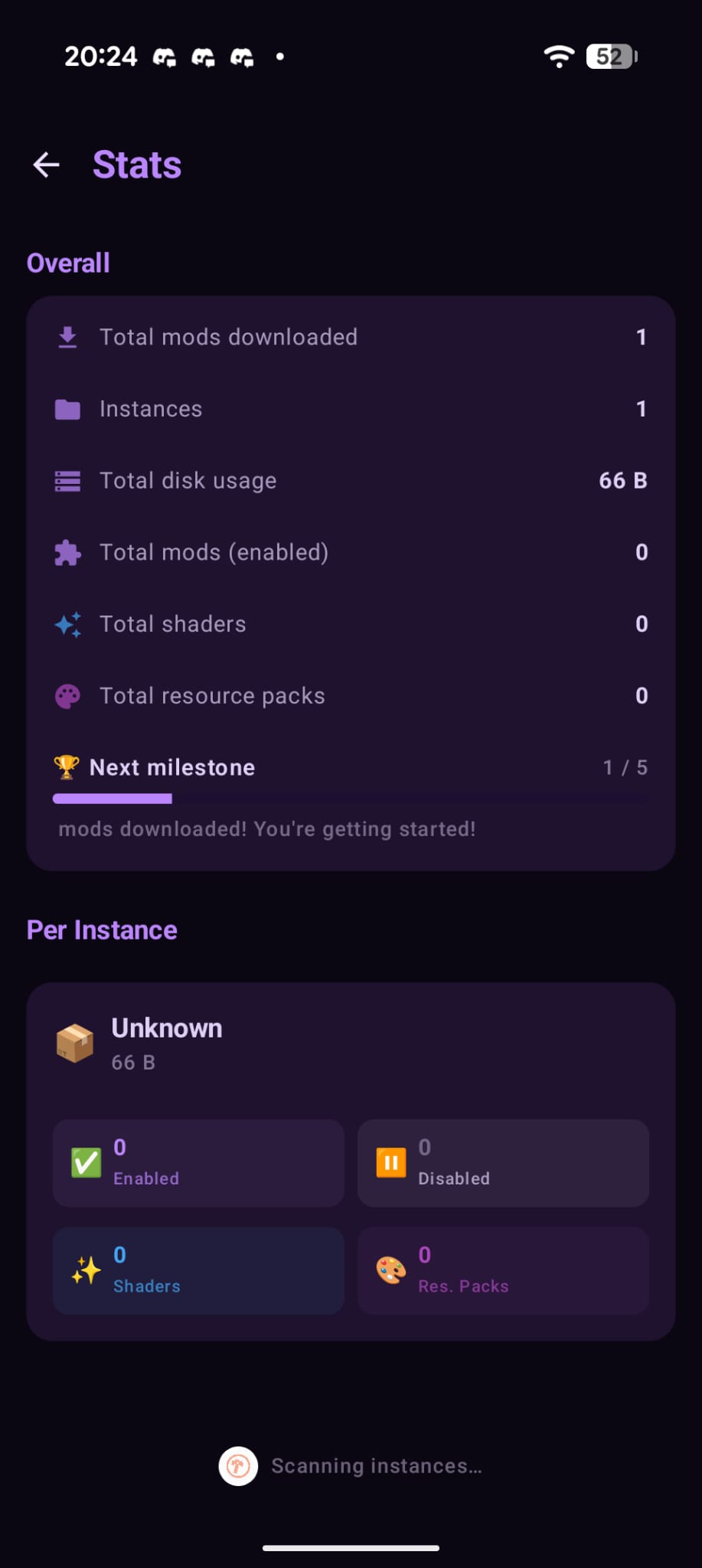
Task: Tap the spinning scan icon at the bottom
Action: [x=239, y=1465]
